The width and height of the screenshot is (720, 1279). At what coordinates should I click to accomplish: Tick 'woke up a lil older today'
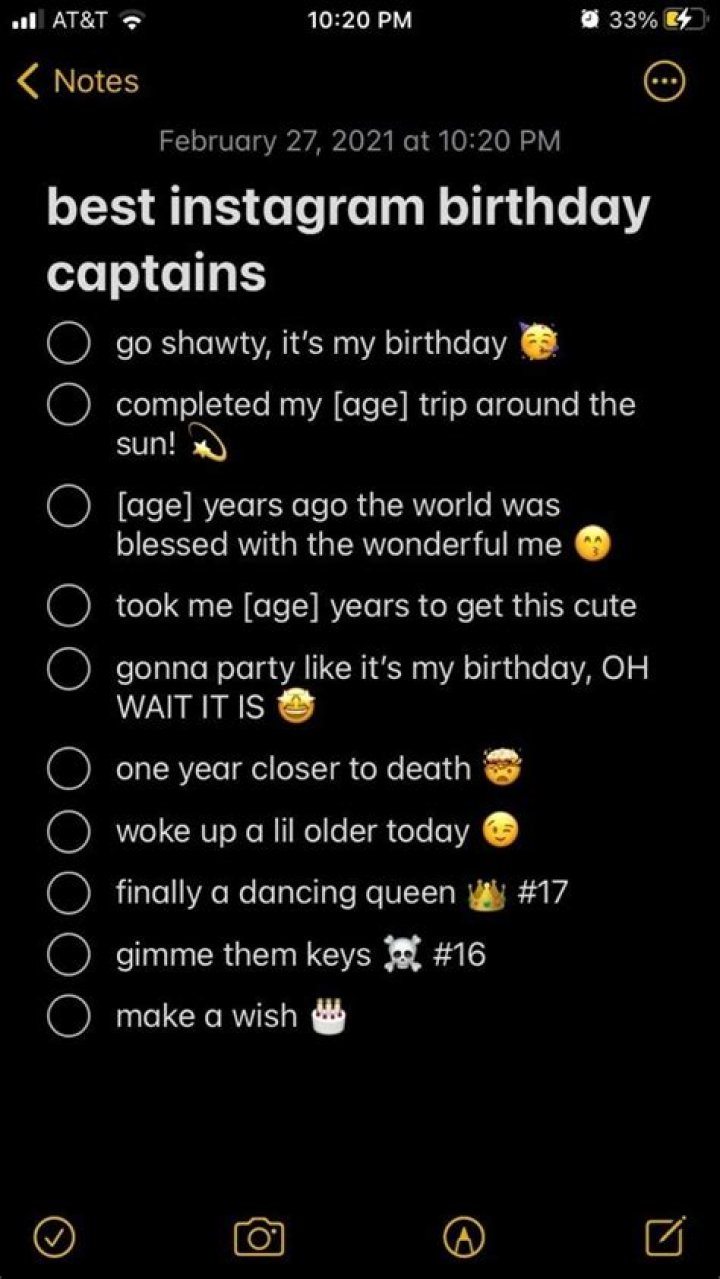[68, 831]
